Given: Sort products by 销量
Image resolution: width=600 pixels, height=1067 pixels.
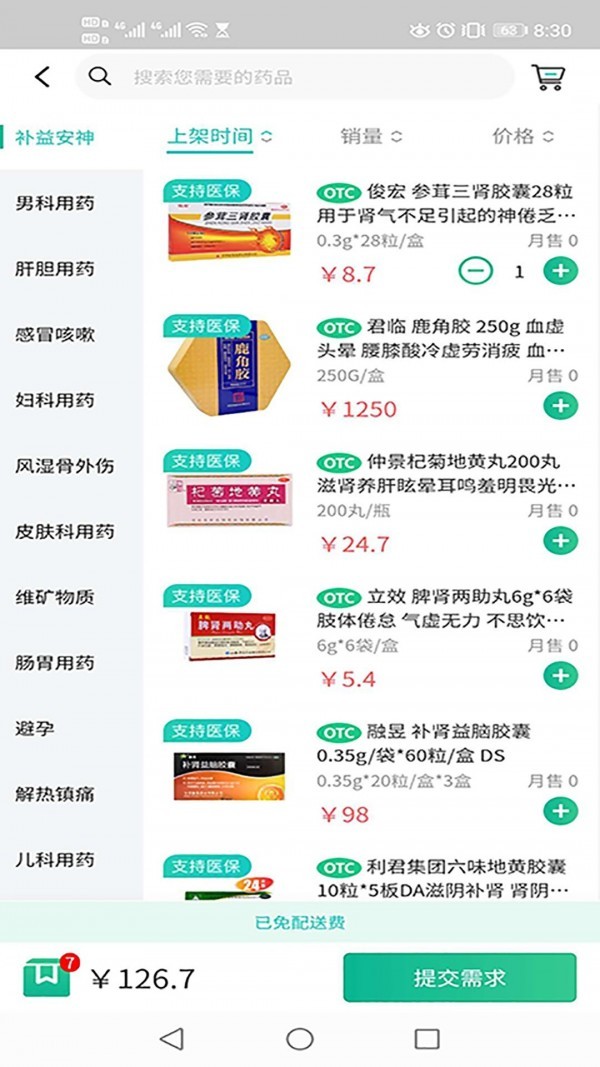Looking at the screenshot, I should click(370, 136).
